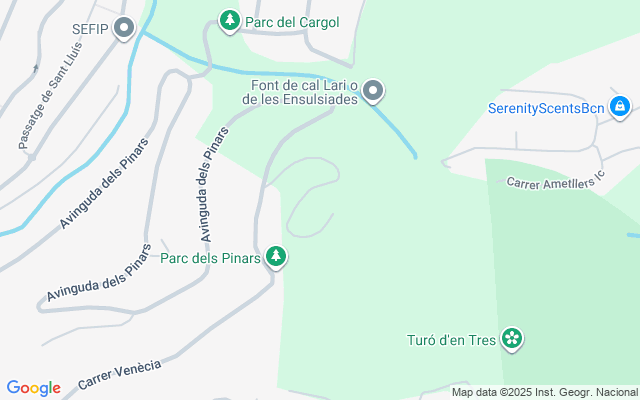Select the Parc dels Pinars park pin

click(276, 257)
